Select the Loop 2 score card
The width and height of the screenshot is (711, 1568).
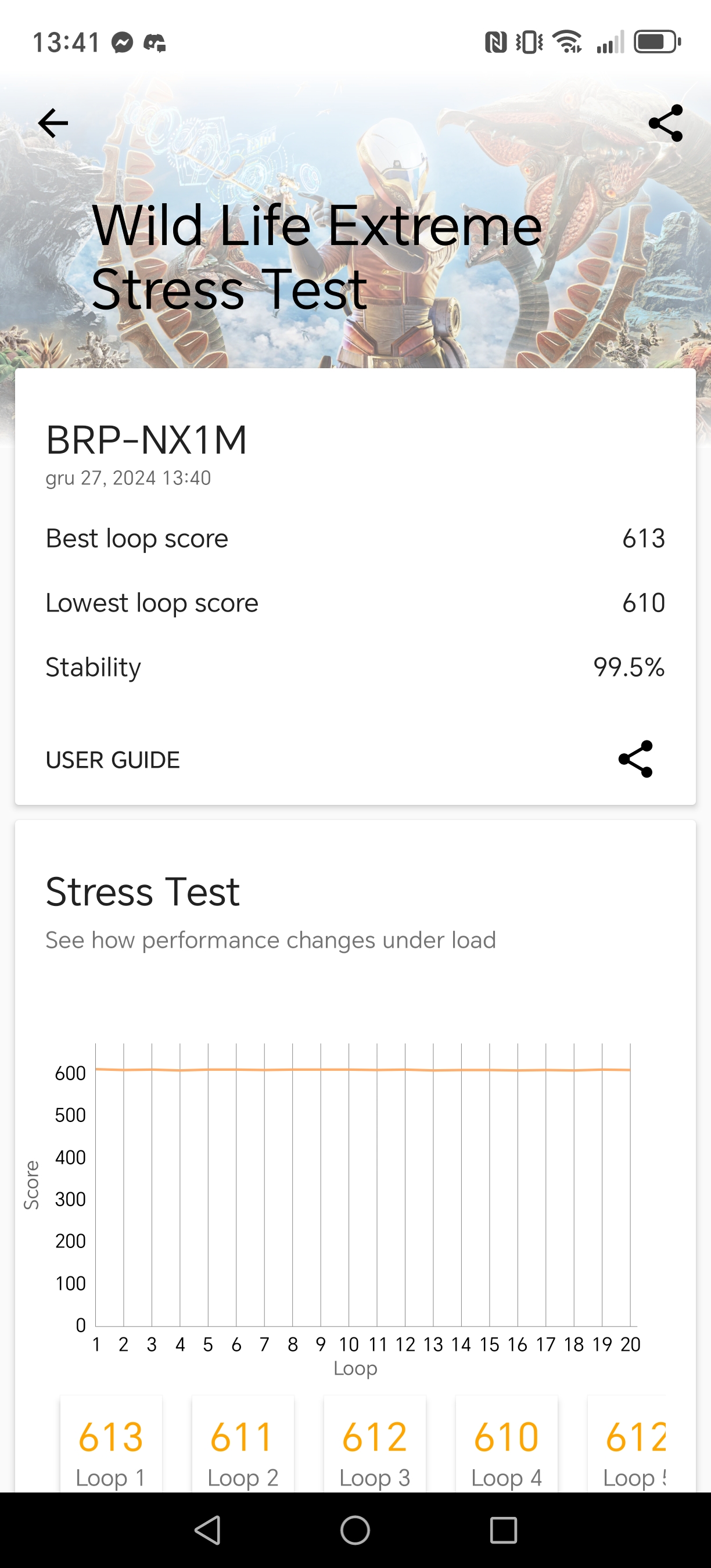(243, 1444)
